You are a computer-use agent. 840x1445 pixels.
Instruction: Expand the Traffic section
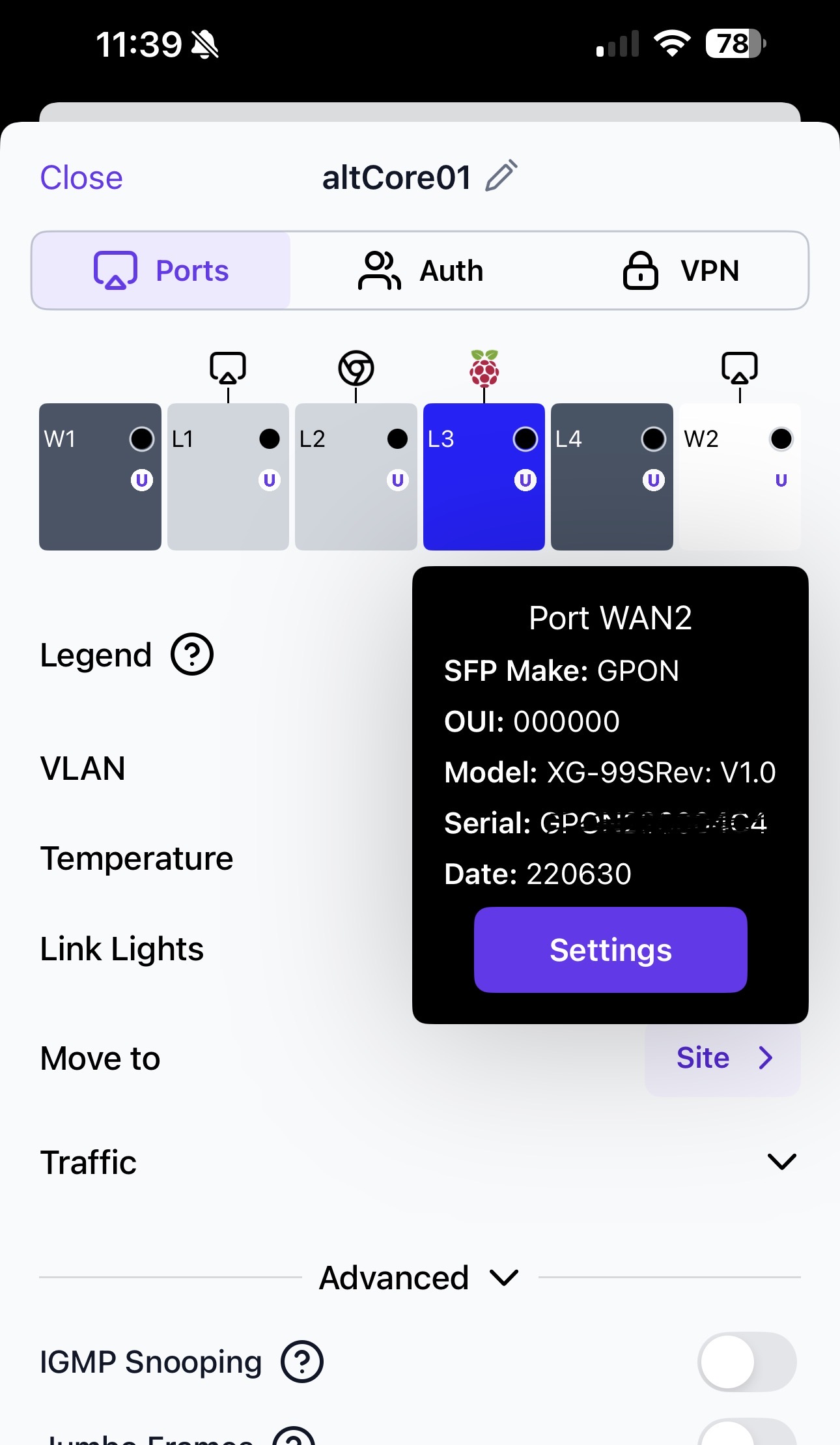pos(781,1162)
